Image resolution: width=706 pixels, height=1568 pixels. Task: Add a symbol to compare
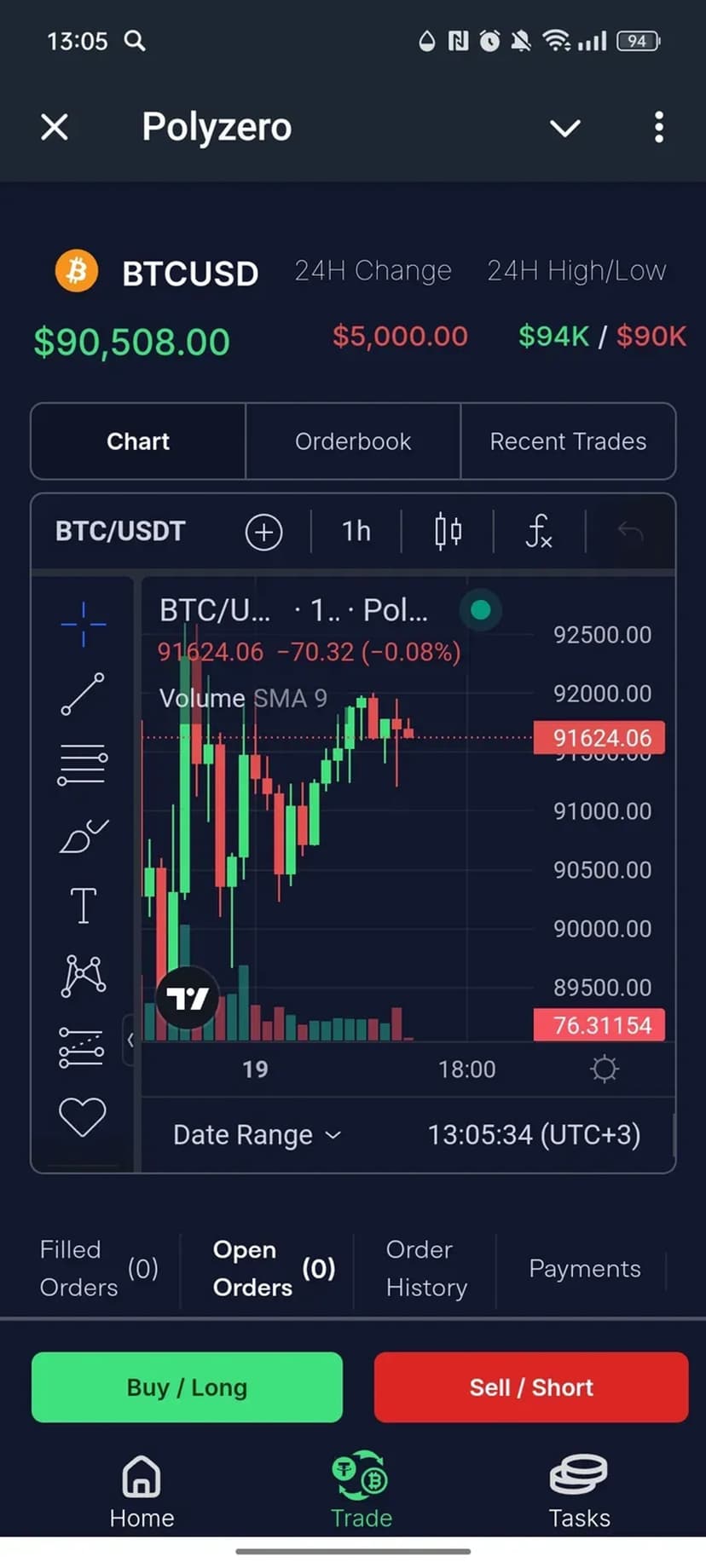click(x=263, y=532)
